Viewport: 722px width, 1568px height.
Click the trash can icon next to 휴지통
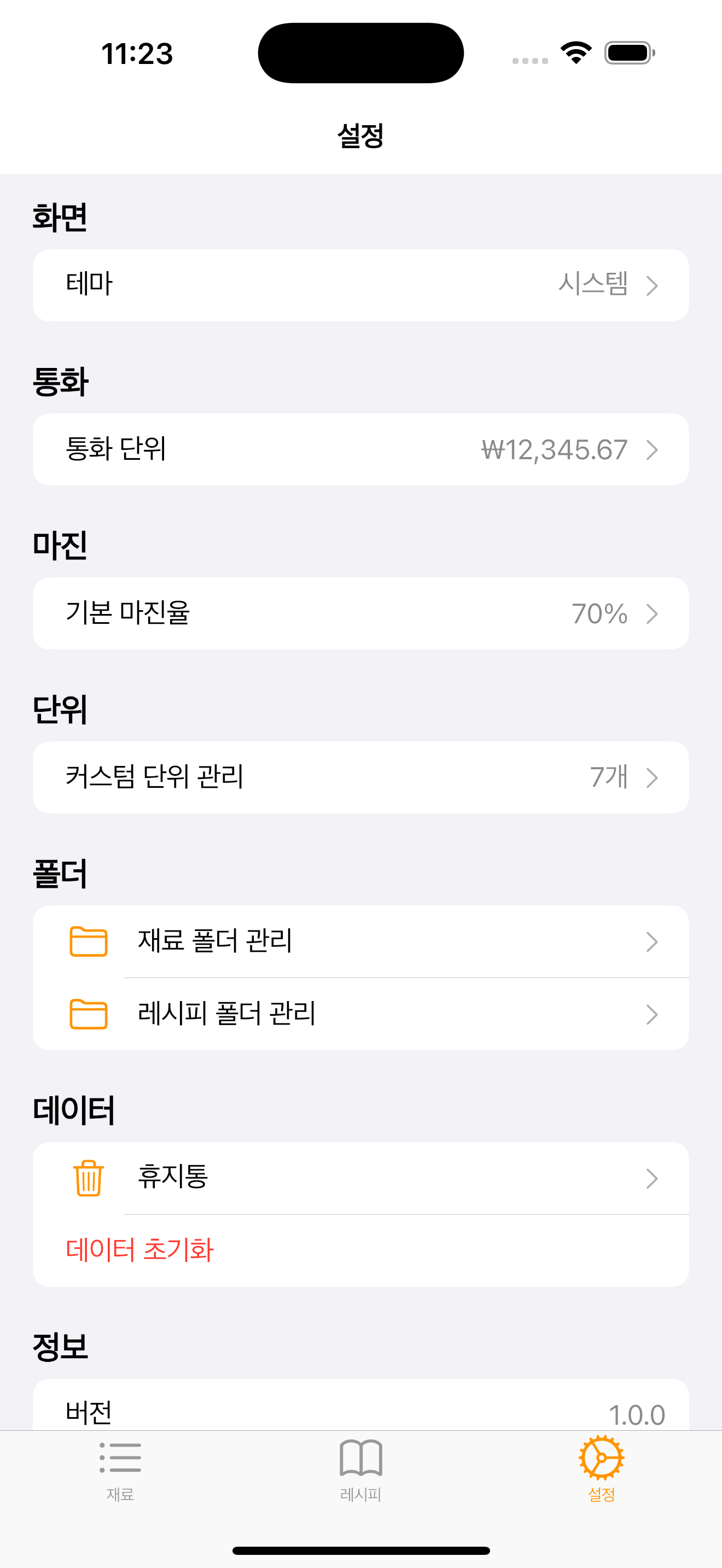point(88,1178)
